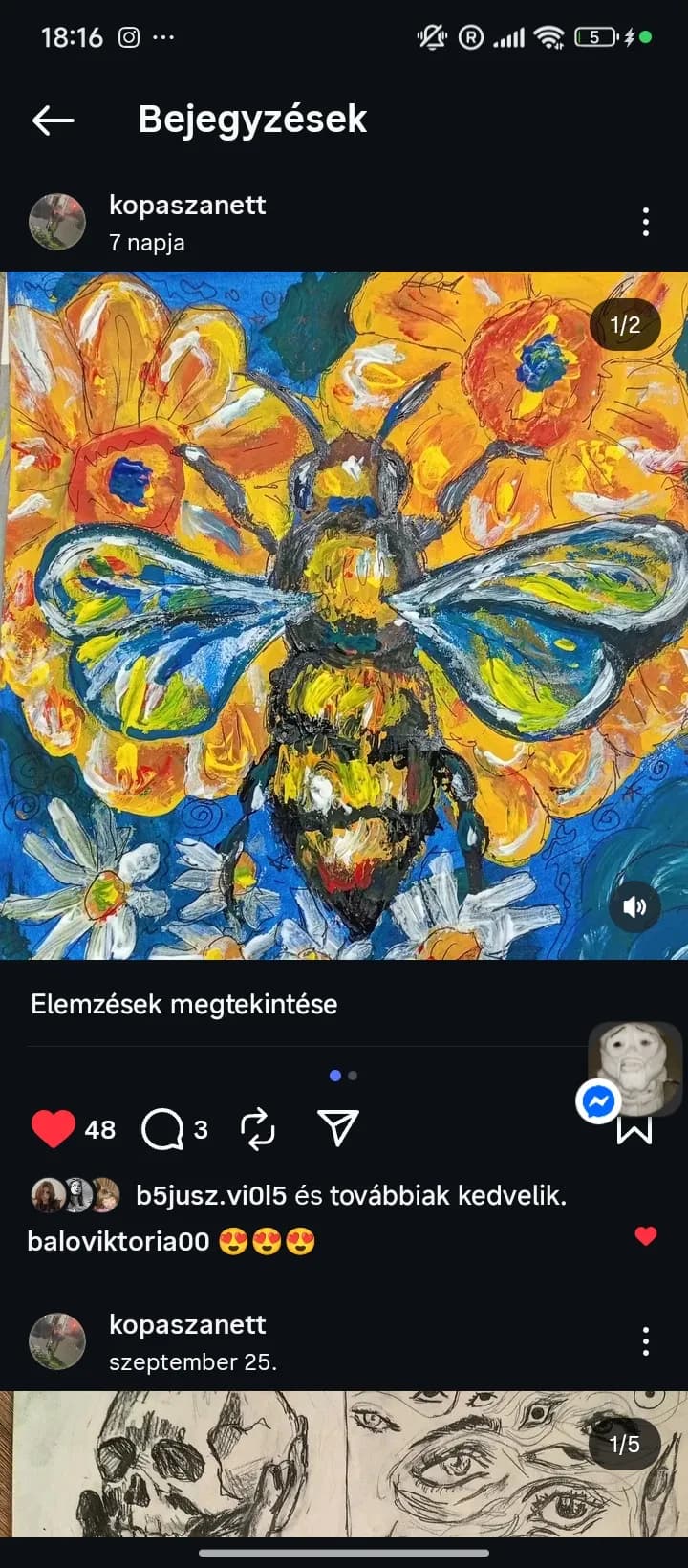View who liked: b5jusz.vi0l5 és továbbiak

(351, 1195)
